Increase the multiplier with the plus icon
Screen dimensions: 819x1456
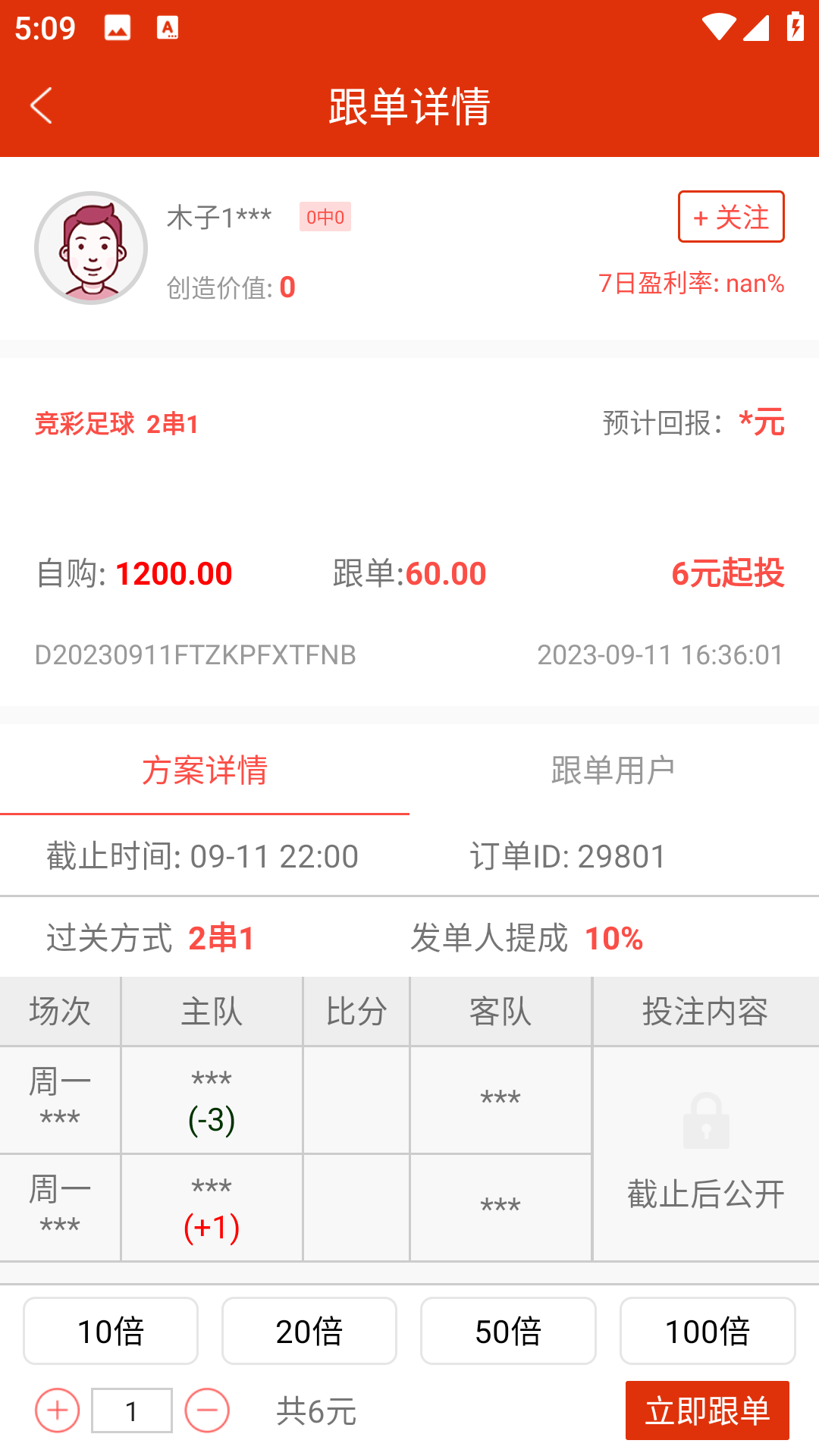(x=58, y=1410)
